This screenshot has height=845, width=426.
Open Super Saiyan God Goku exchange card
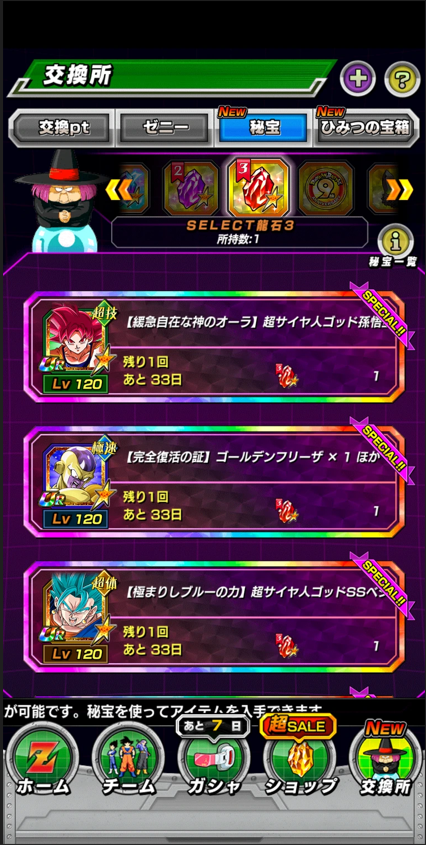click(214, 347)
